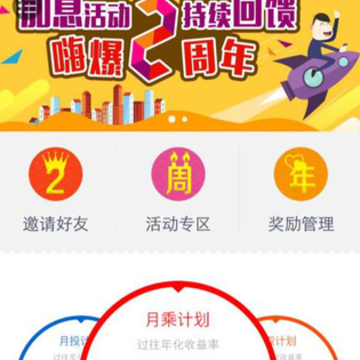Open 邀请好友 to invite friends
The width and height of the screenshot is (360, 360).
(56, 190)
